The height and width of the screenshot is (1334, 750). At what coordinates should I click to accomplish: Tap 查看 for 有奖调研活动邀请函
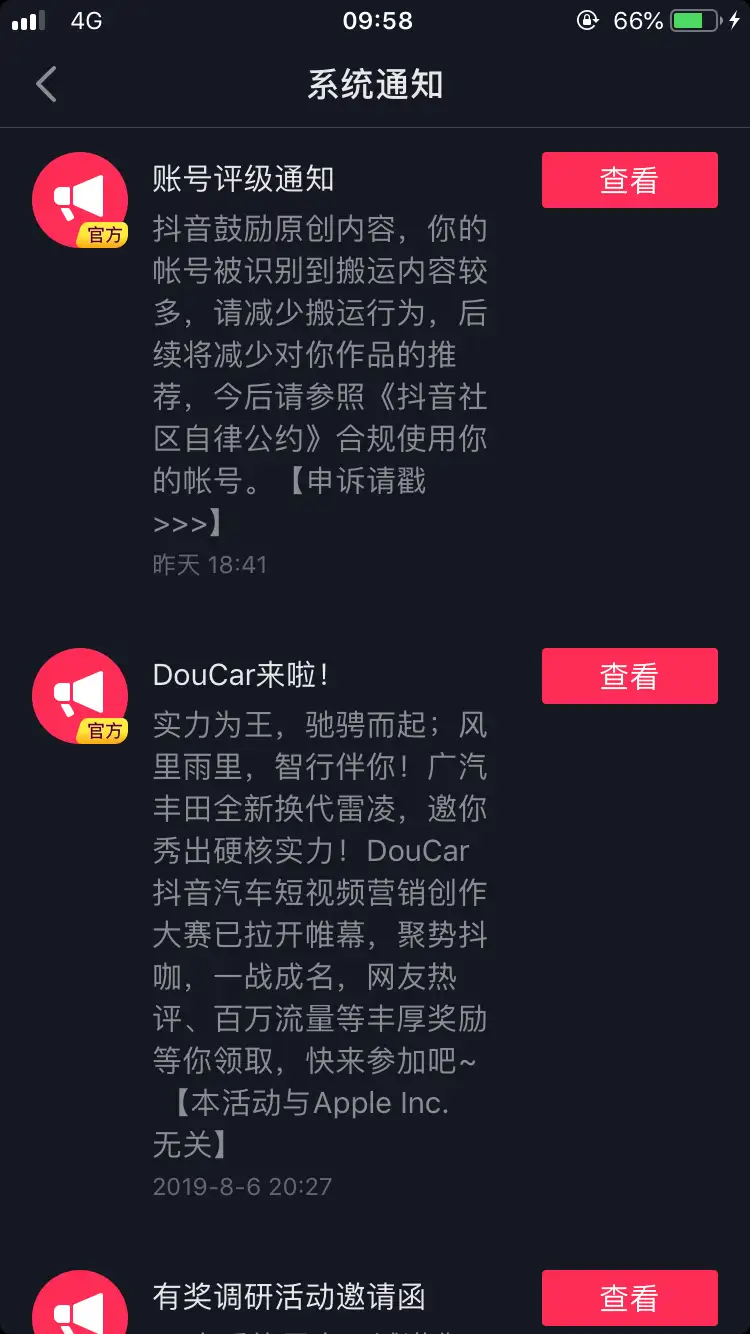click(x=629, y=1298)
